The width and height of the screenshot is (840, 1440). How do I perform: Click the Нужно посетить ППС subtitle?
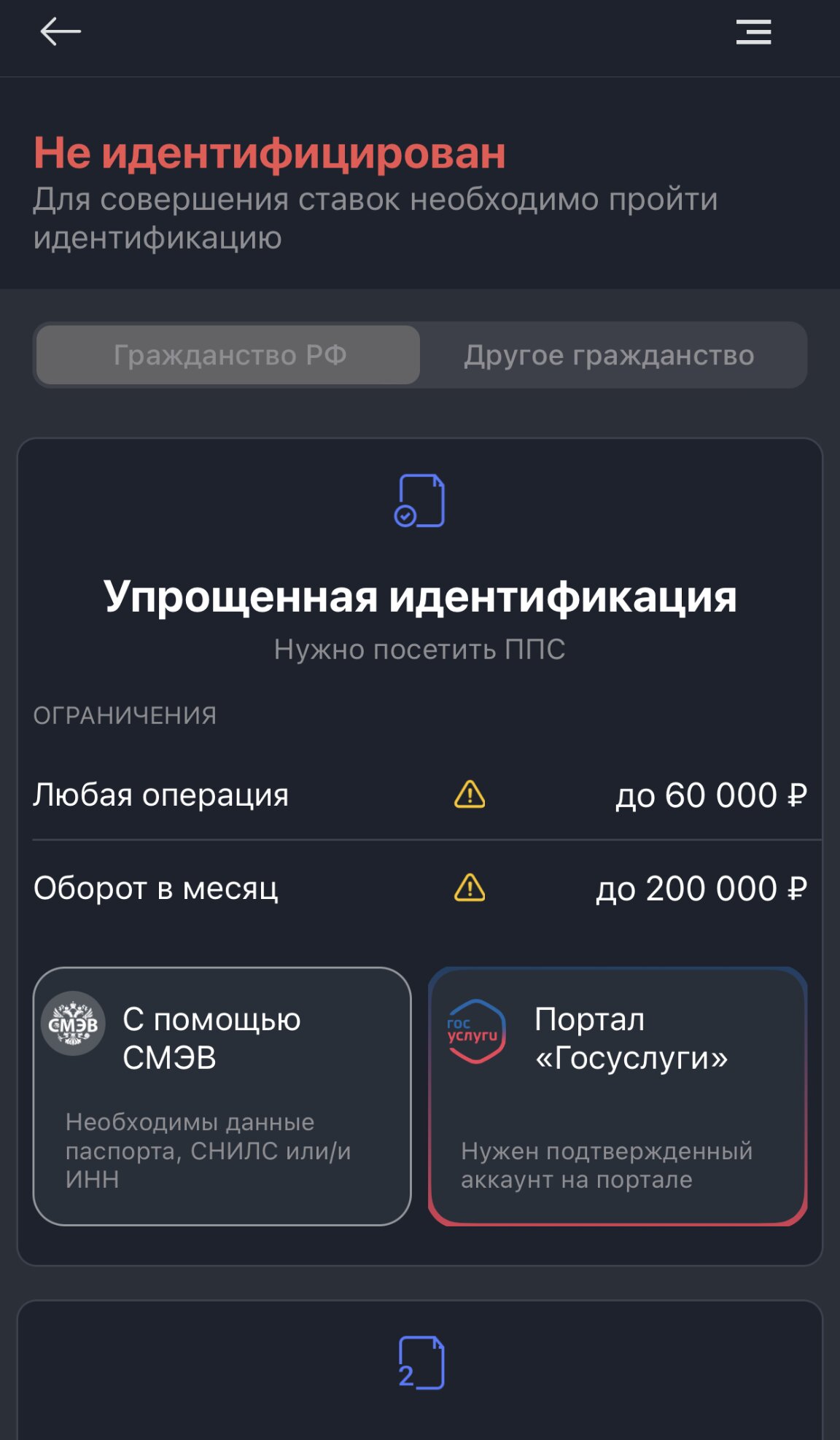click(x=420, y=648)
